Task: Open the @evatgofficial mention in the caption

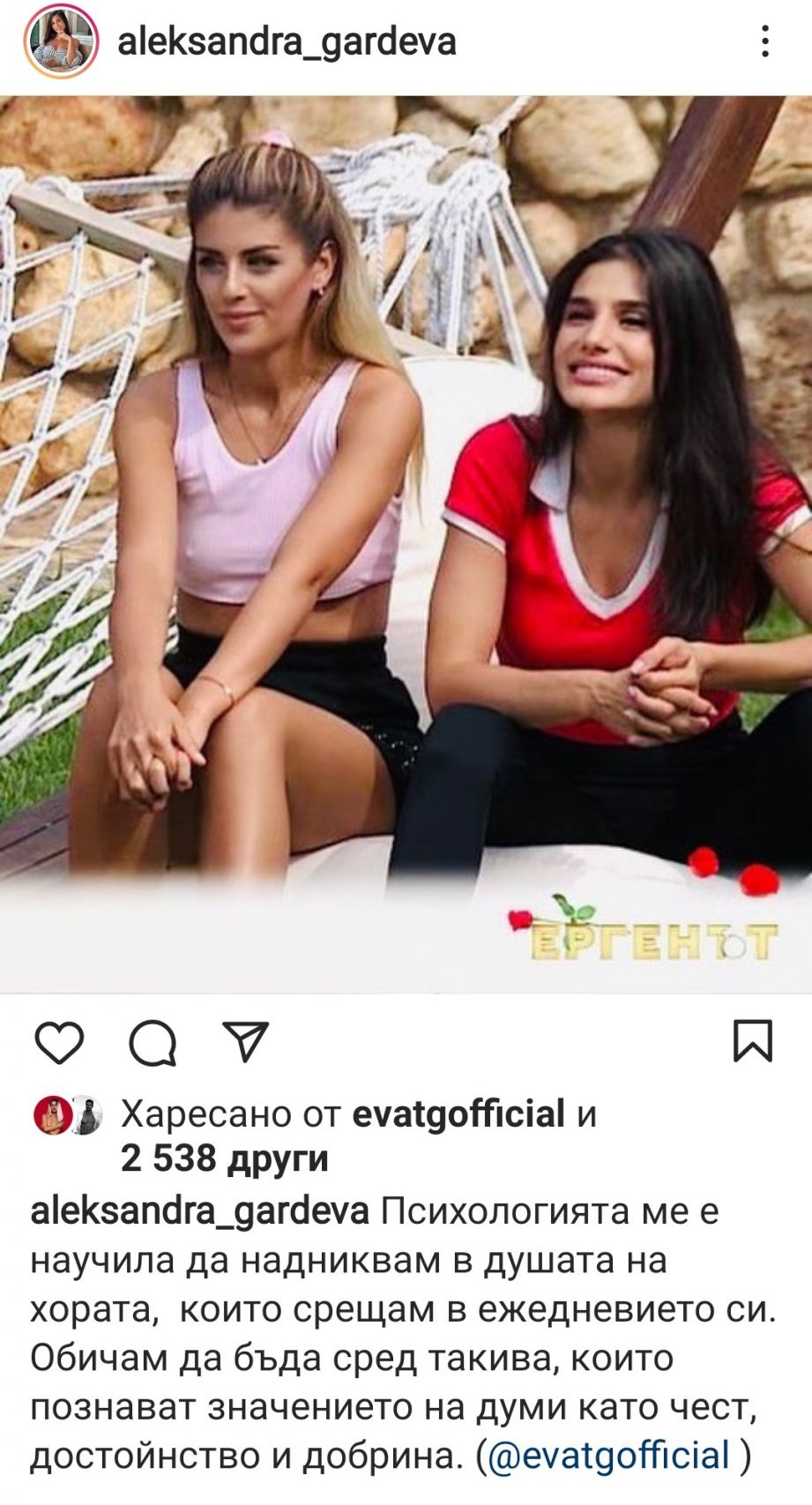Action: pyautogui.click(x=608, y=1456)
